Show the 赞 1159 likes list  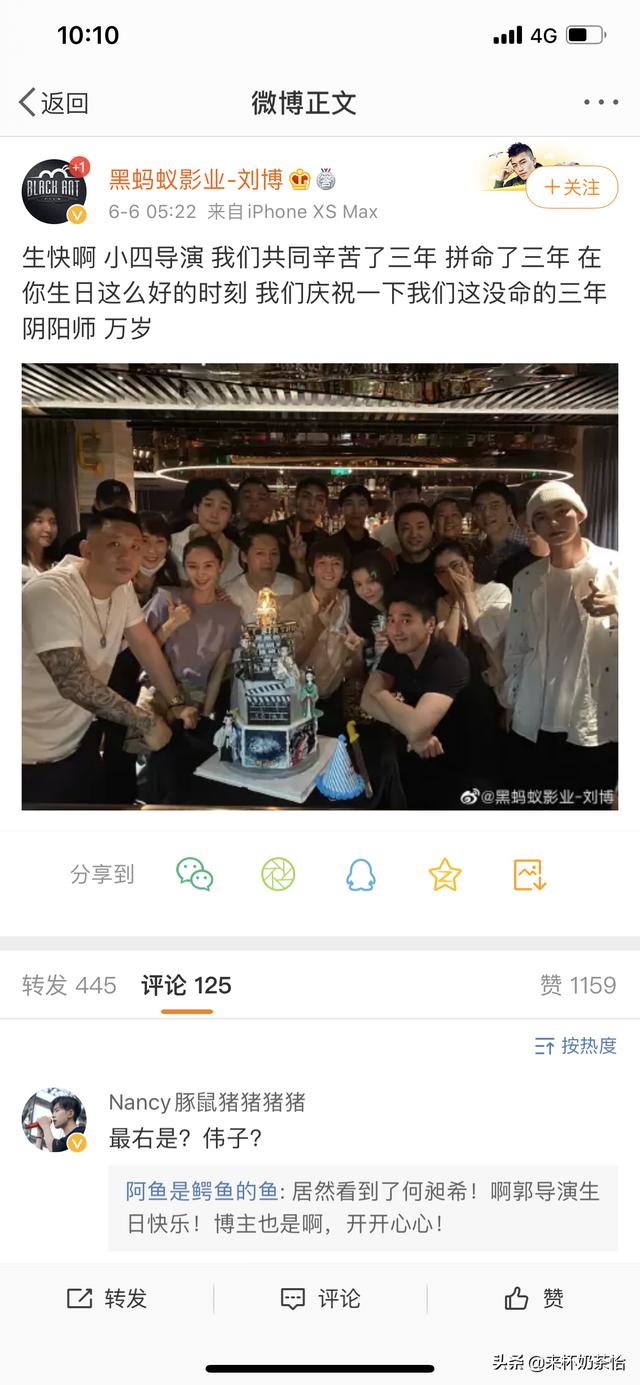pyautogui.click(x=577, y=985)
